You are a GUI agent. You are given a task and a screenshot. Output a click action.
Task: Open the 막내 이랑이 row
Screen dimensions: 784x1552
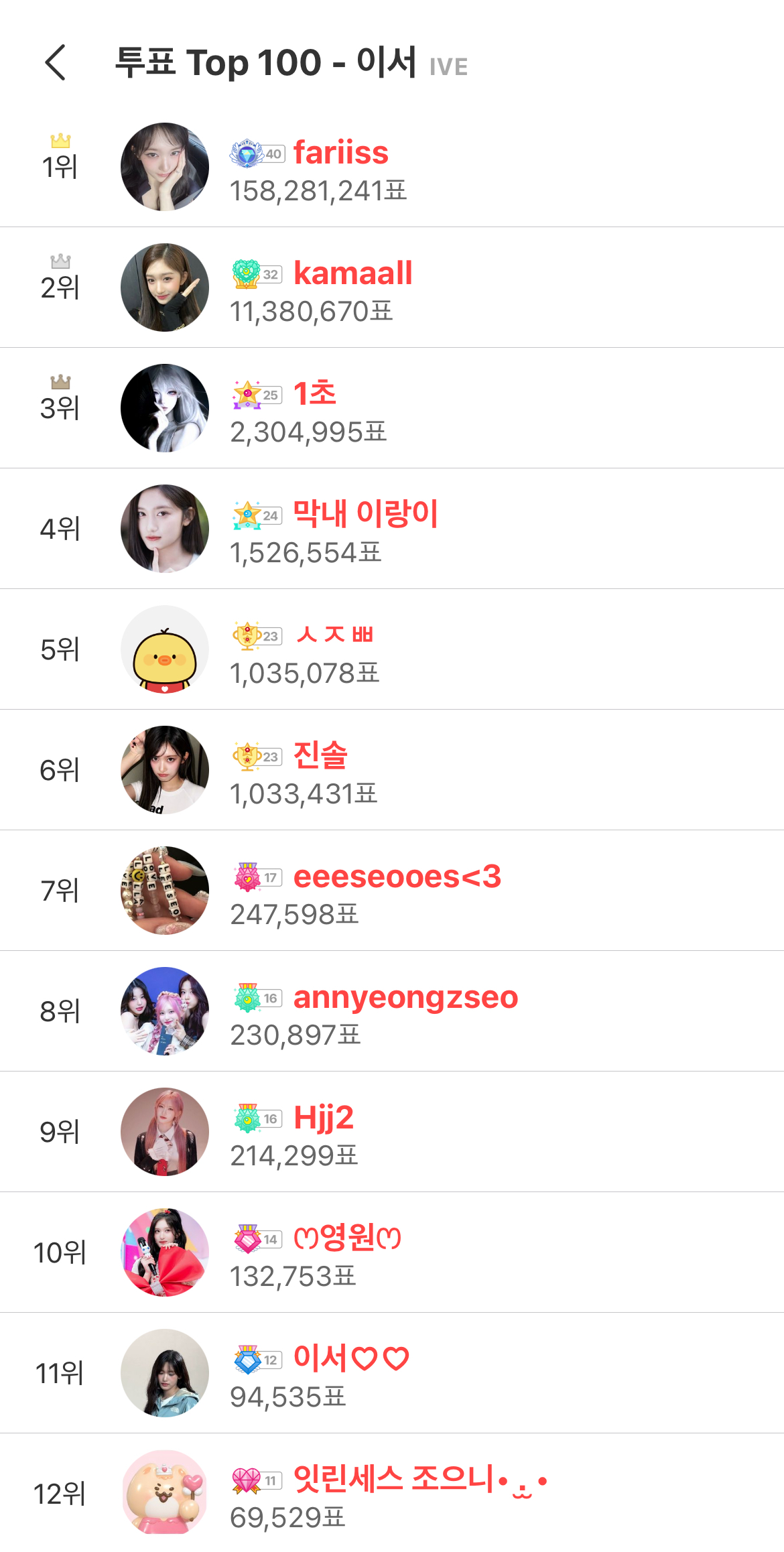click(x=365, y=515)
